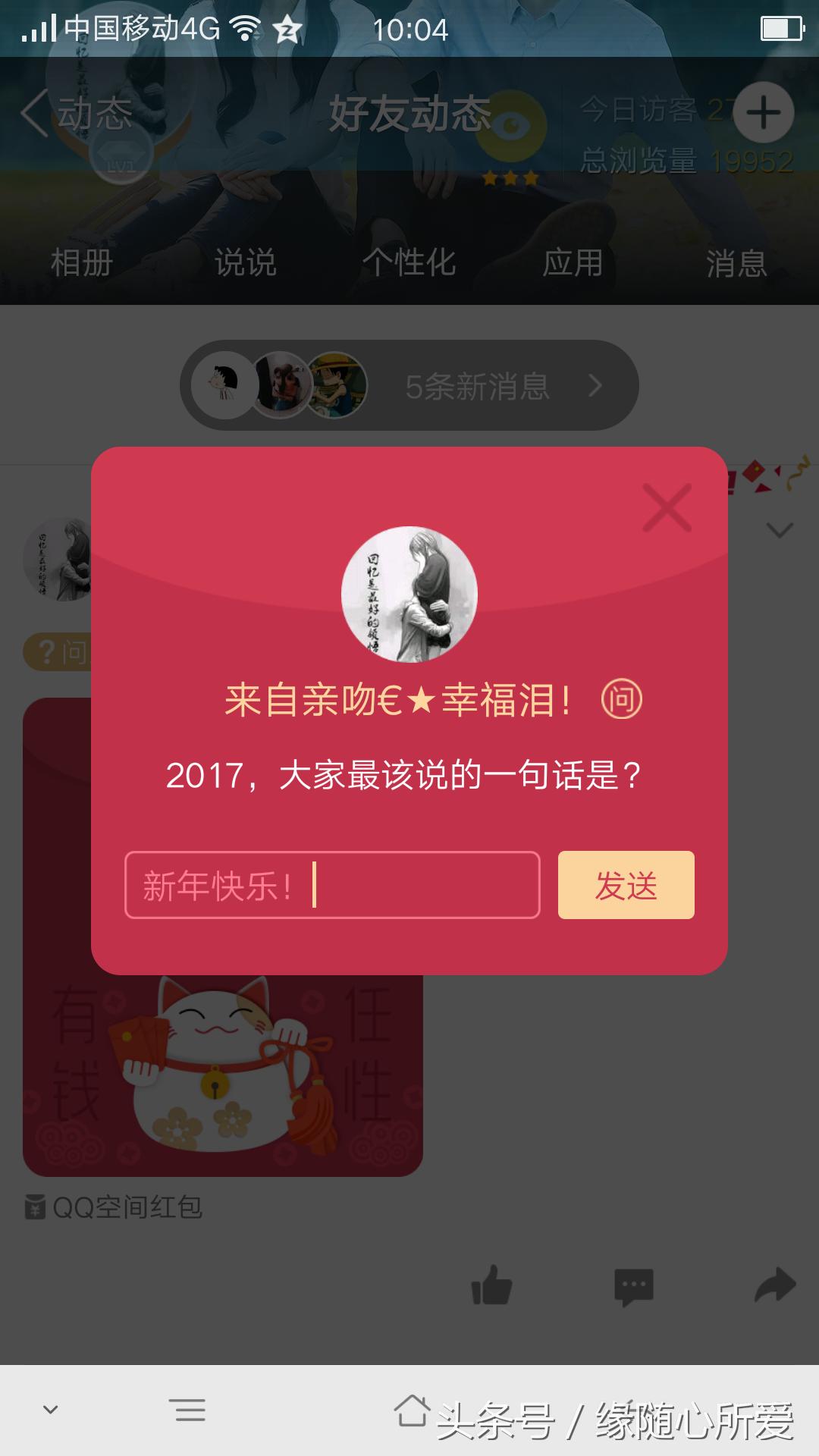Viewport: 819px width, 1456px height.
Task: Tap the plus icon in the top right corner
Action: (764, 111)
